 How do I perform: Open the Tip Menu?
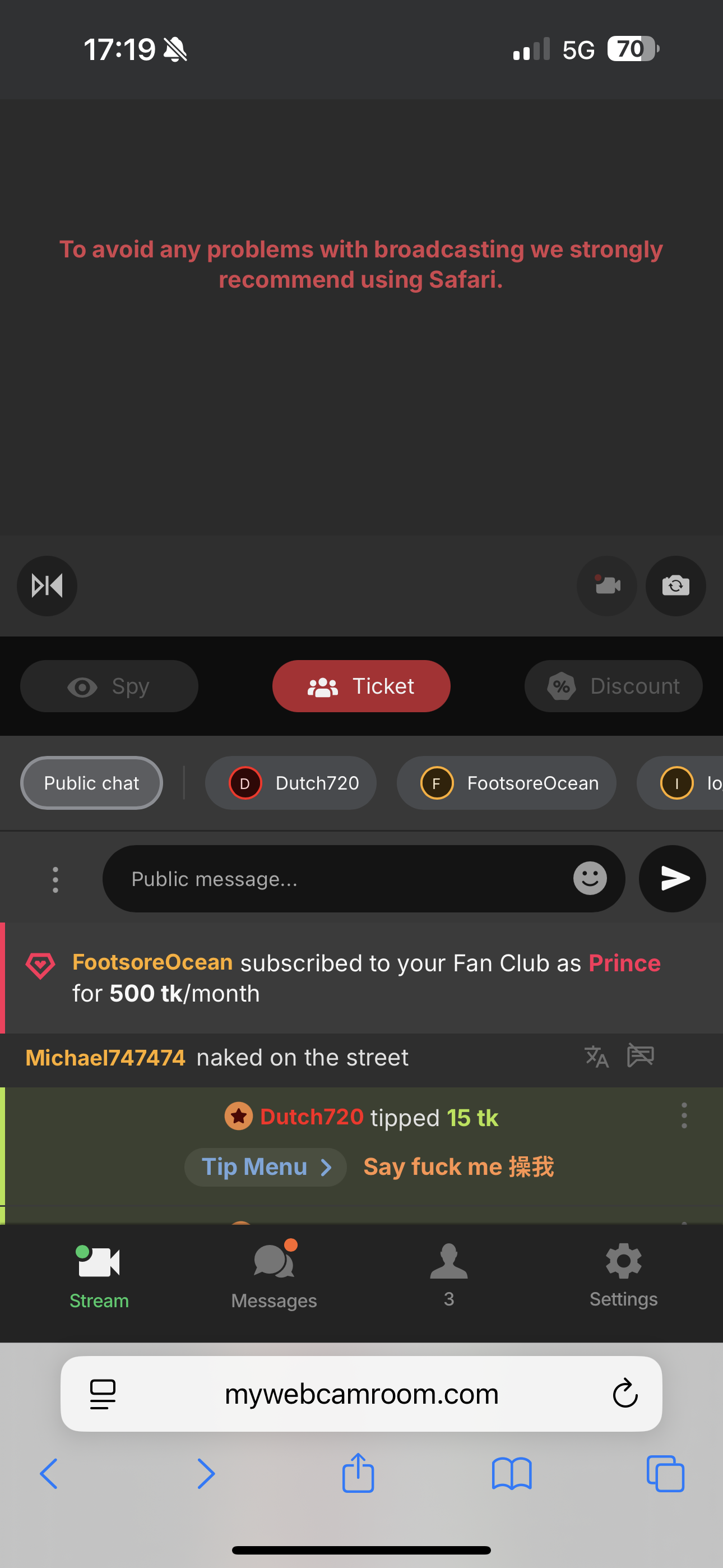coord(265,1167)
